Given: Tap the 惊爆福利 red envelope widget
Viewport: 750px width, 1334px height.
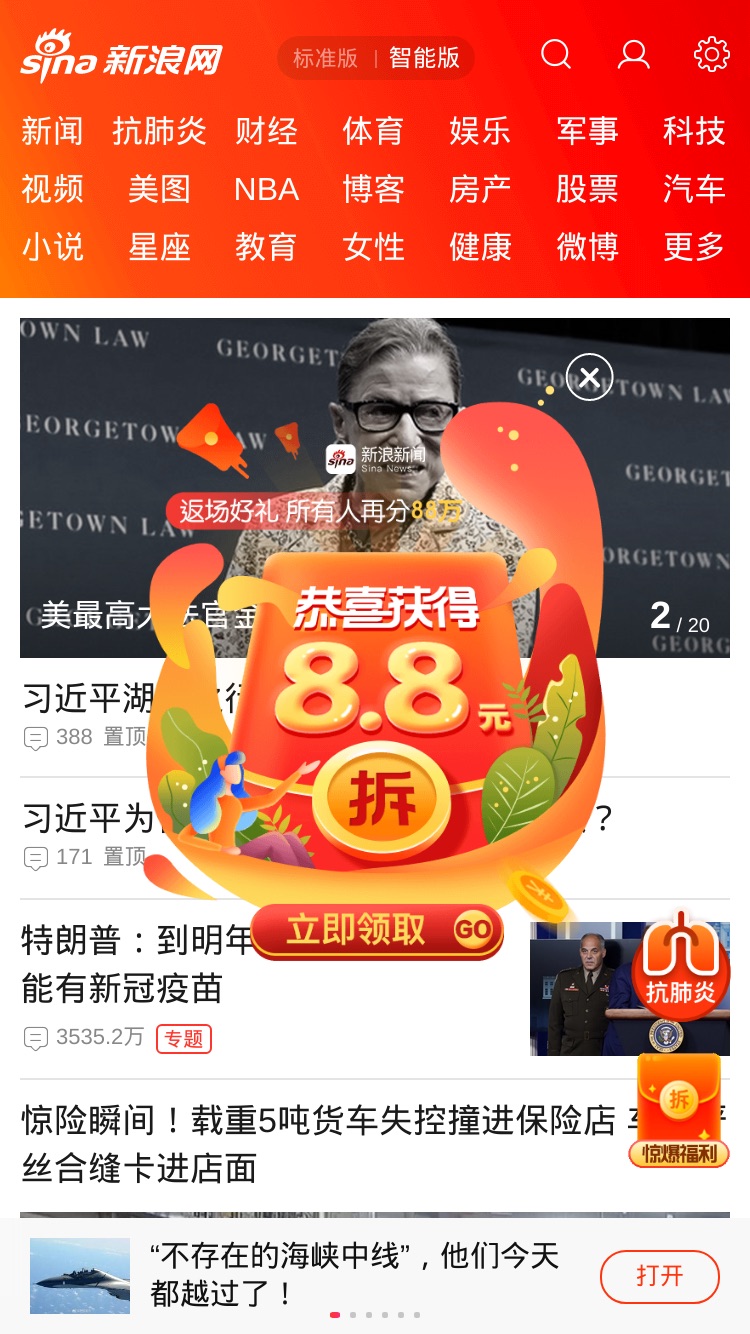Looking at the screenshot, I should [x=680, y=1111].
